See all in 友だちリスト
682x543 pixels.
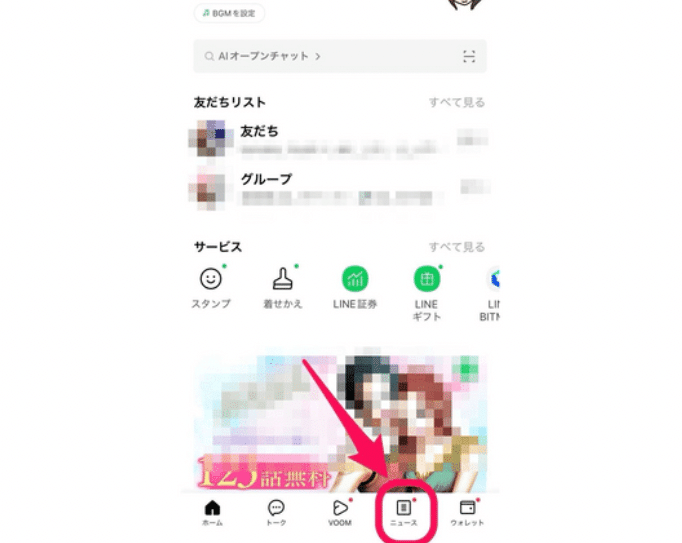[x=457, y=103]
